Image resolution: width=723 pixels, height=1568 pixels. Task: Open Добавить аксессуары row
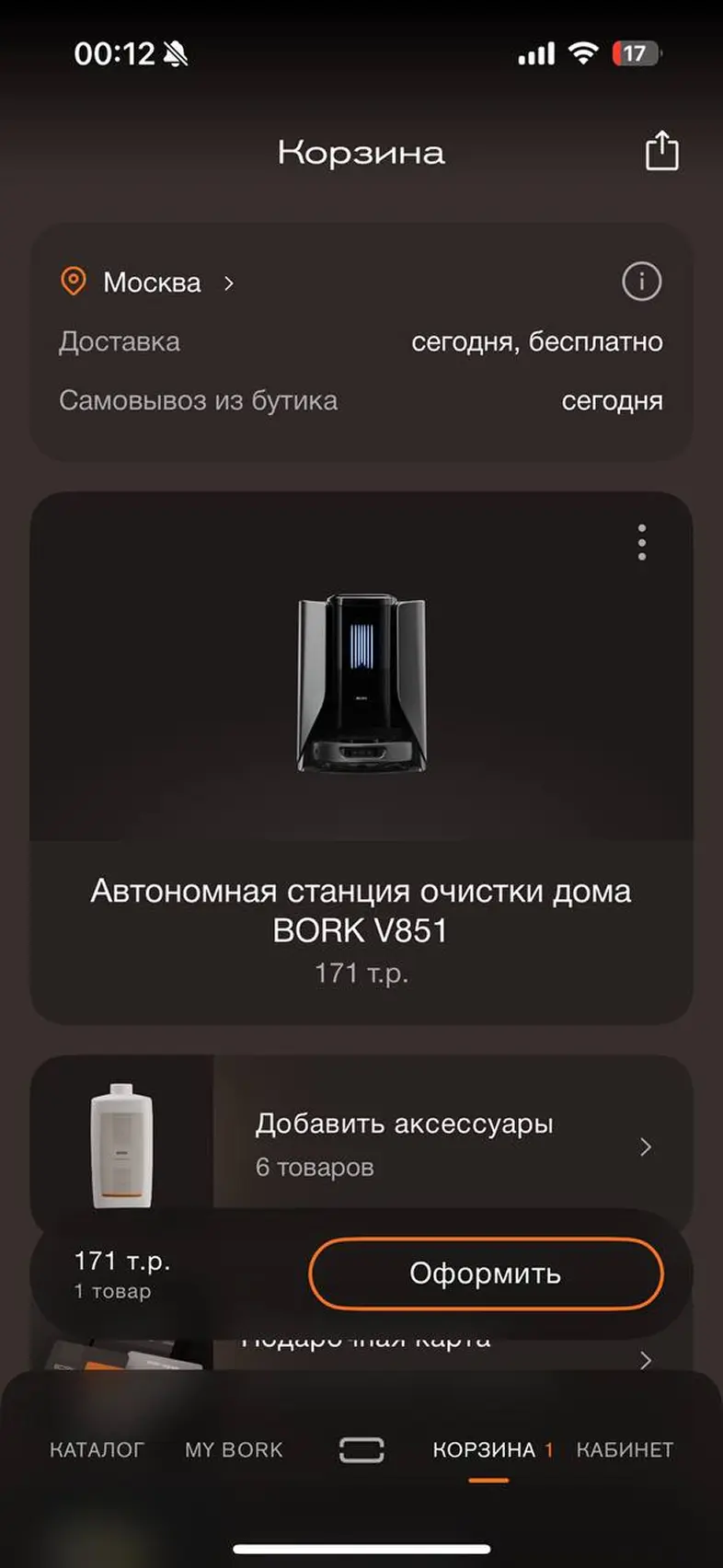[451, 1145]
